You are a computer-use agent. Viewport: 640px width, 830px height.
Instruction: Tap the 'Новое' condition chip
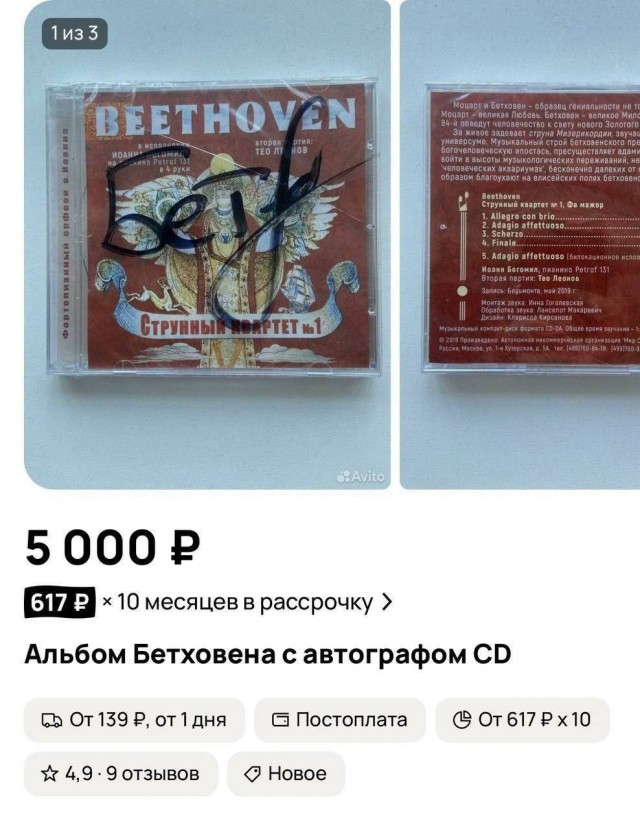[286, 774]
